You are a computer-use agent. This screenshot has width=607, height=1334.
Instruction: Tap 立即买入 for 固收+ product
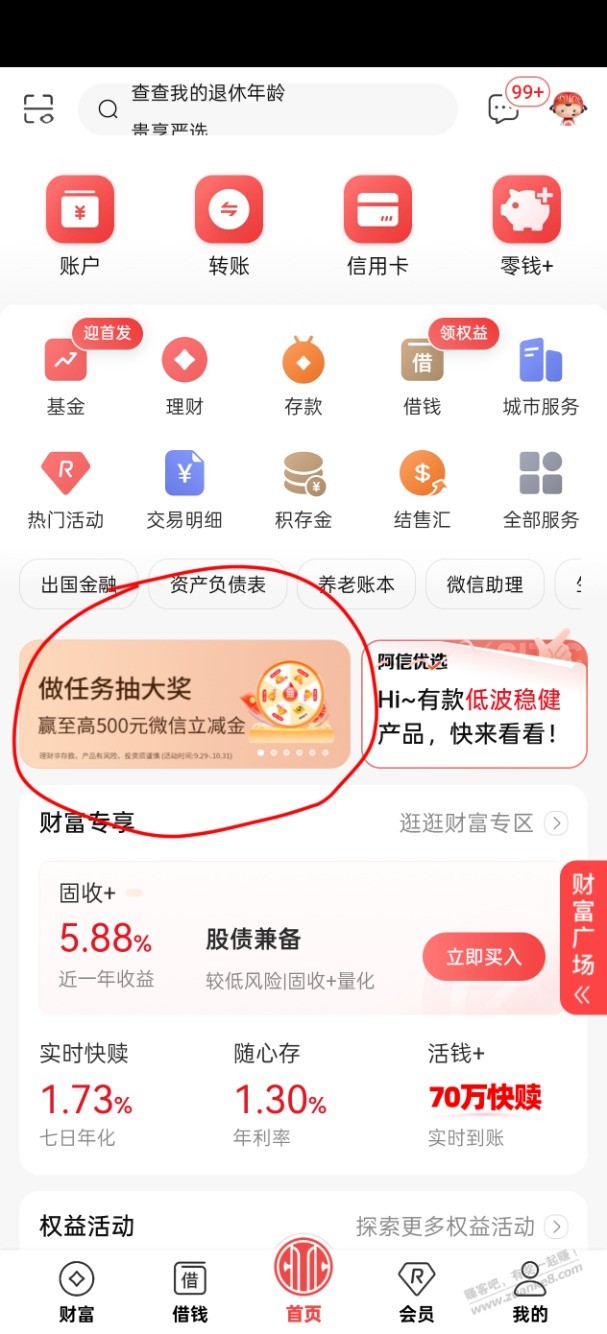point(484,957)
